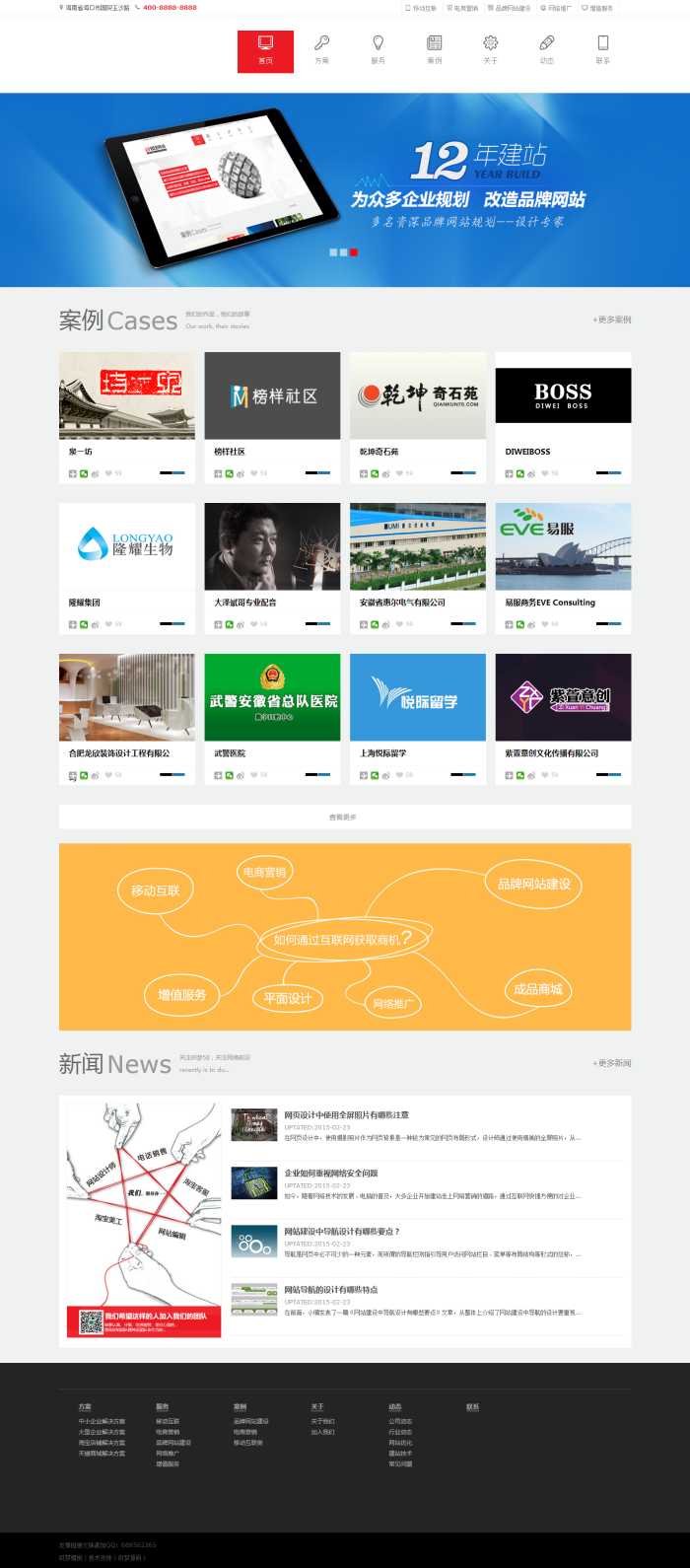Open the 上海悦际留学 case card

(418, 719)
